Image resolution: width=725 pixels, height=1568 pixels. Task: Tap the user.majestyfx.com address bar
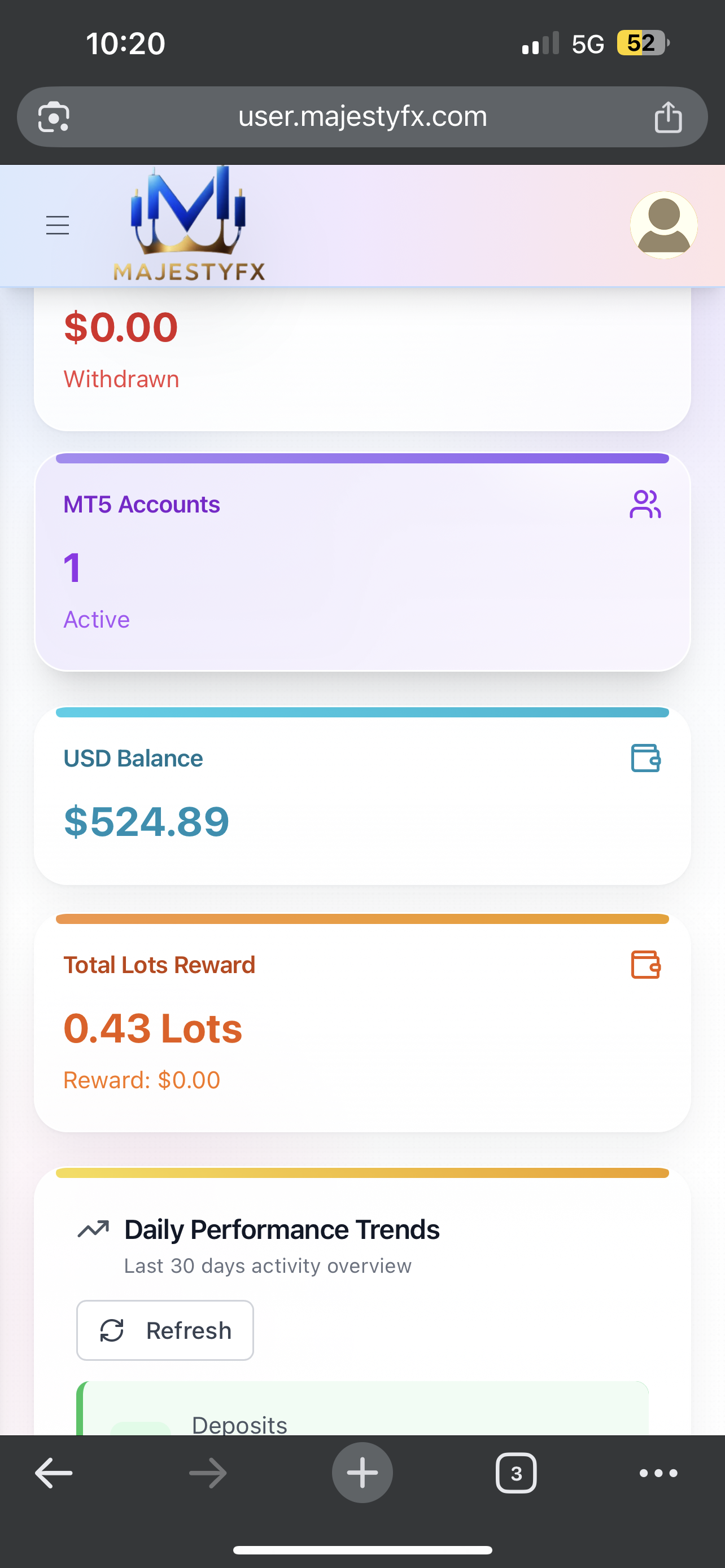tap(362, 116)
